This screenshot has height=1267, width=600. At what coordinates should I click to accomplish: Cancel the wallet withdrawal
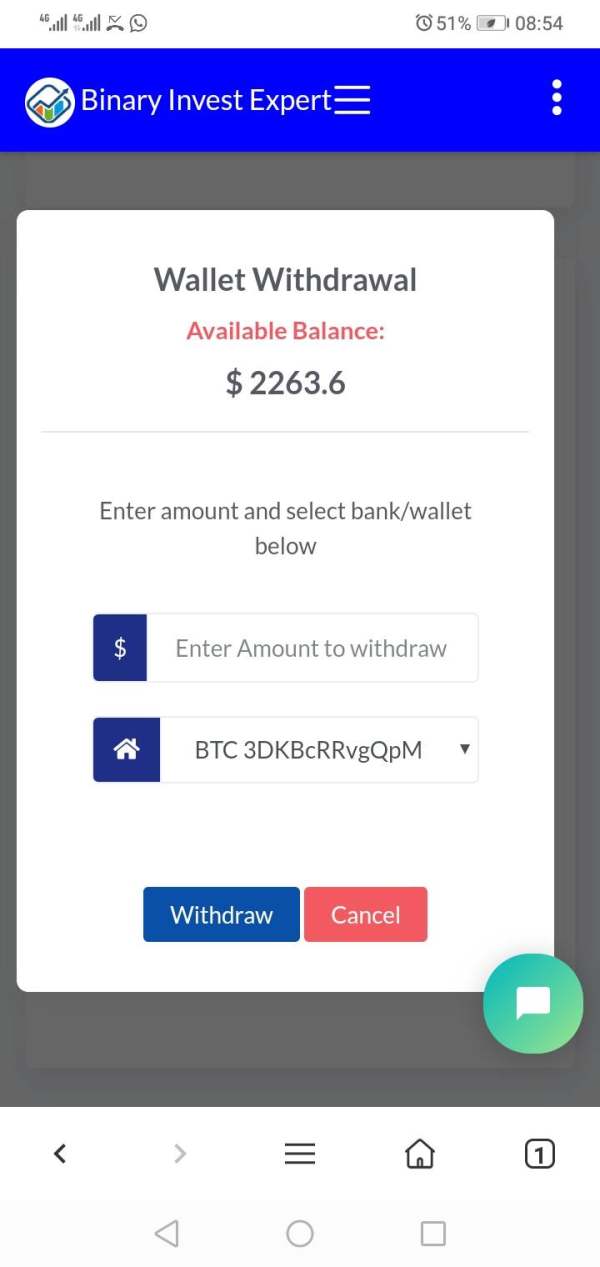coord(365,914)
